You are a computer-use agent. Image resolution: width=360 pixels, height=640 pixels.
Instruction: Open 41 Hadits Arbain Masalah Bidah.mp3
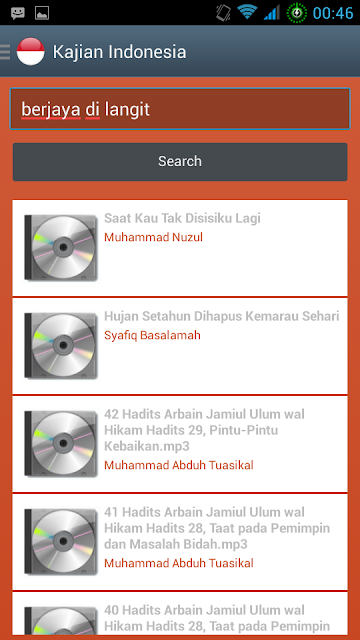tap(180, 542)
